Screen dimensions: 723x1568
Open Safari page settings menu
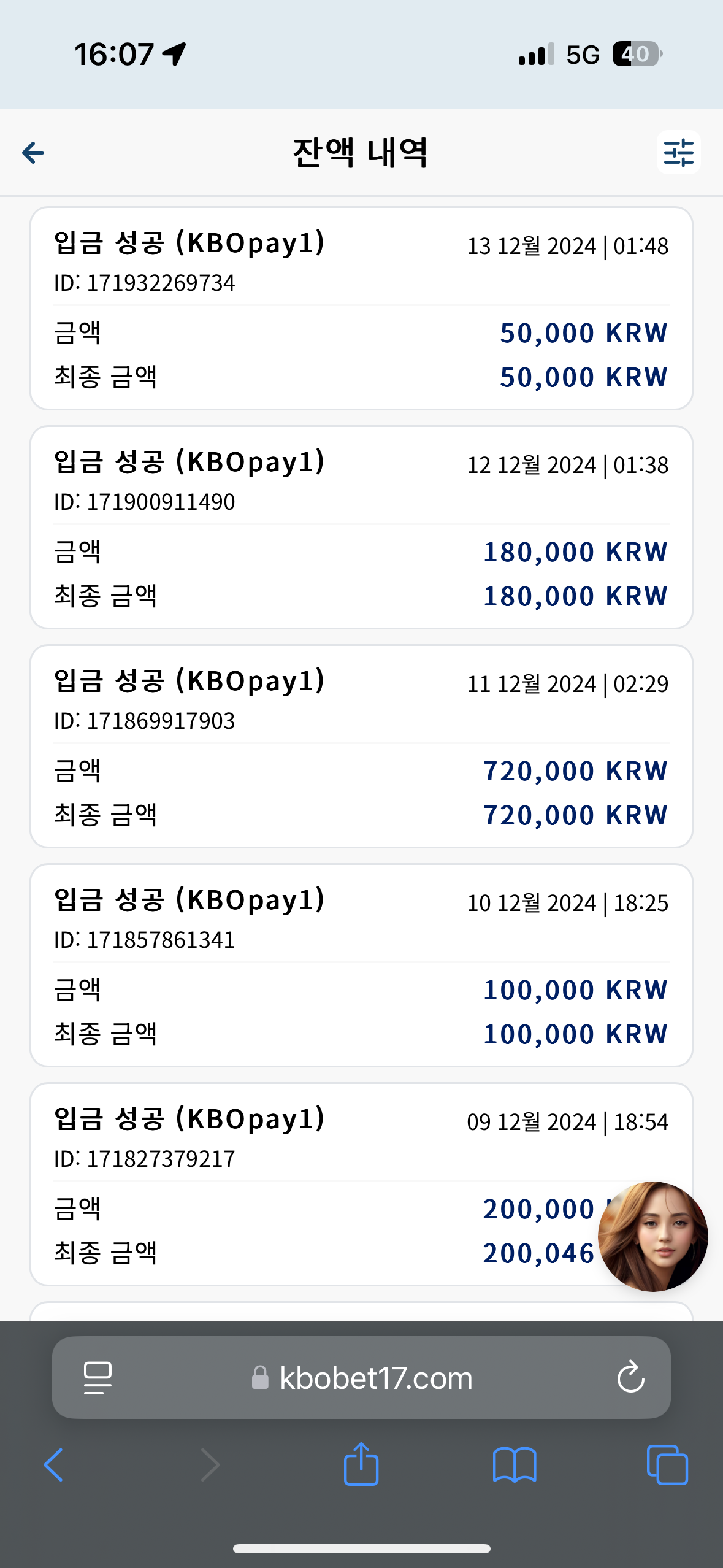click(98, 1378)
